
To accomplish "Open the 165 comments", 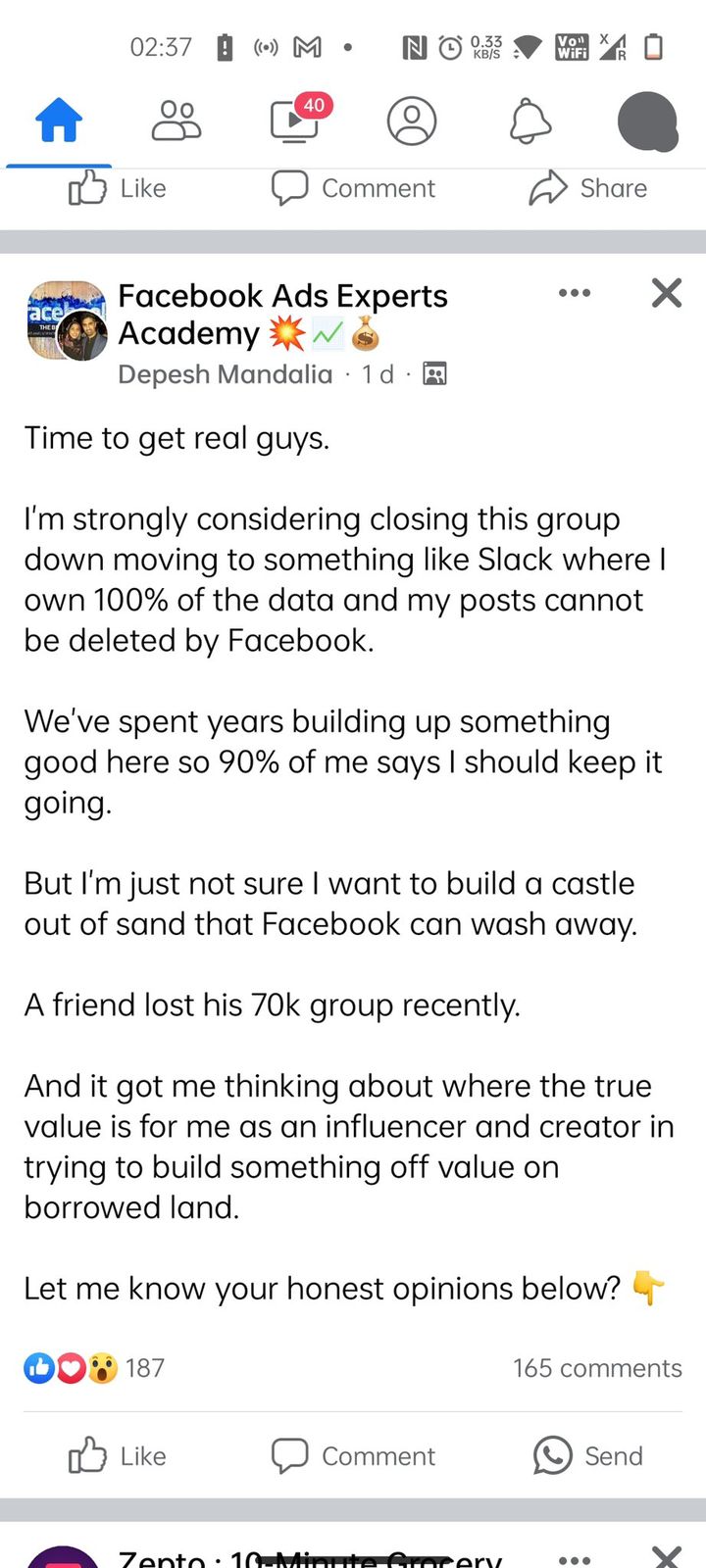I will (x=597, y=1368).
